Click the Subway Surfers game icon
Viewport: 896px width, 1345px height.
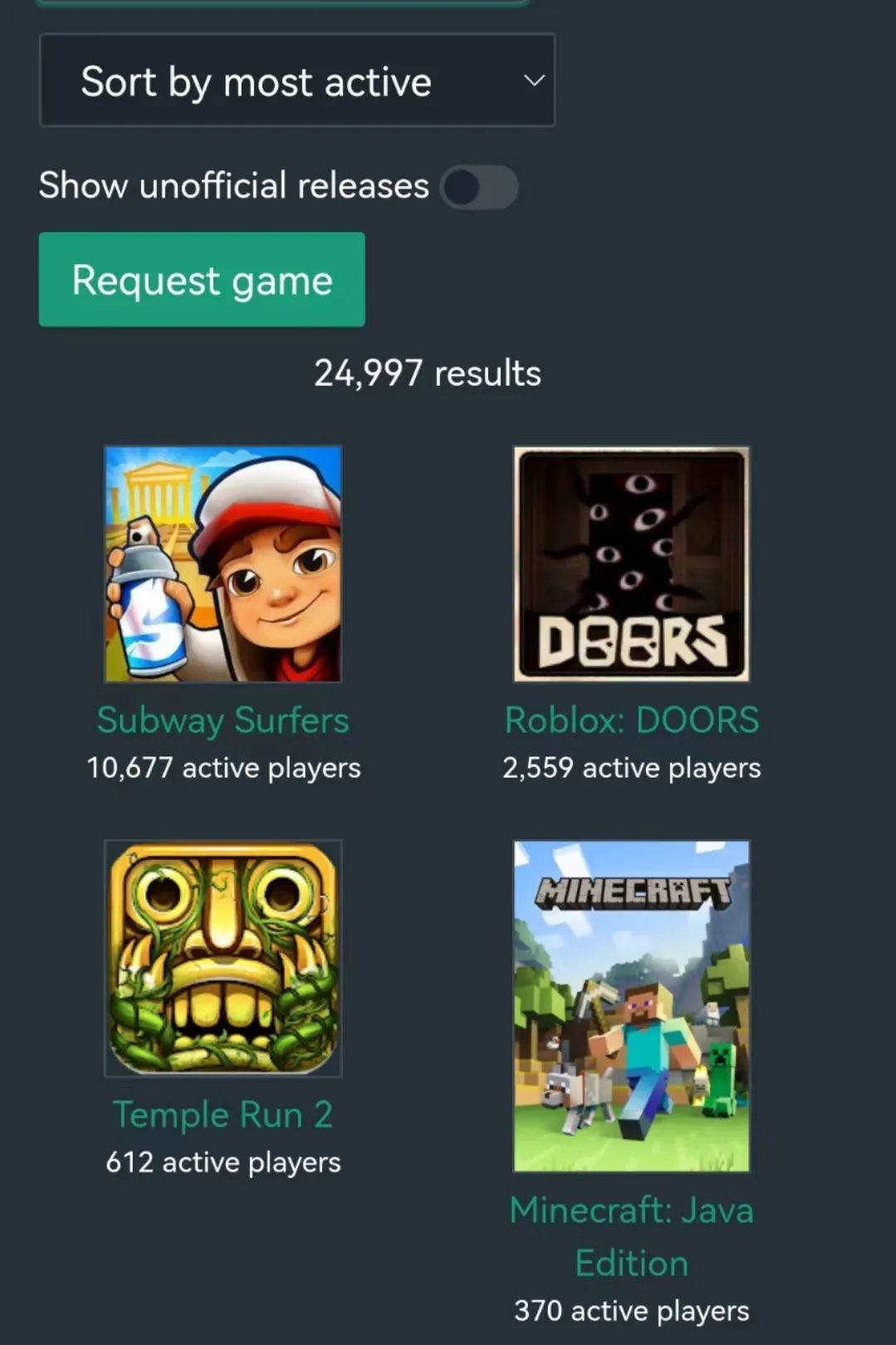pos(222,565)
